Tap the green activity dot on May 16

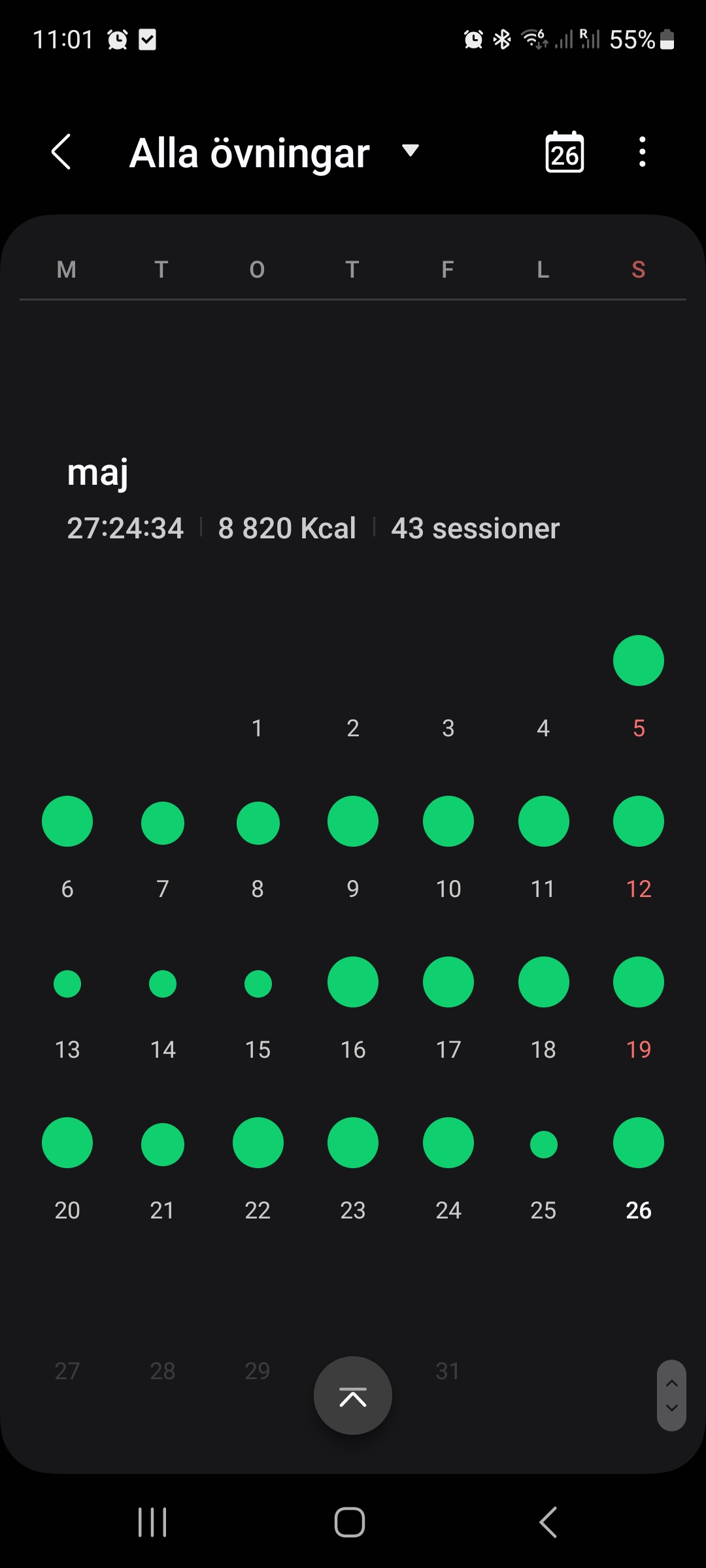352,982
